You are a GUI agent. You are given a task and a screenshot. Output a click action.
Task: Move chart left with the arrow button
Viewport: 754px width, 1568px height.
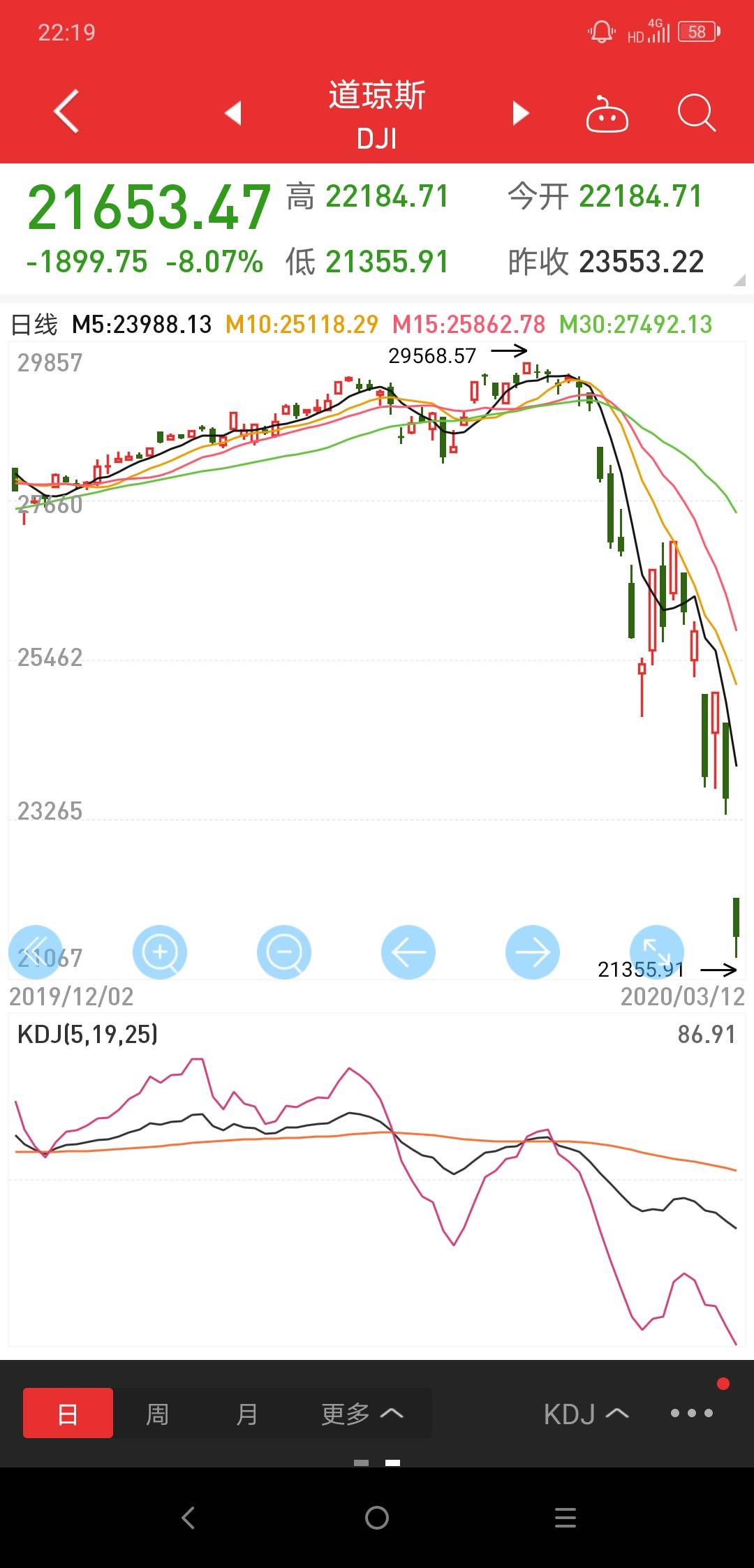click(x=408, y=952)
